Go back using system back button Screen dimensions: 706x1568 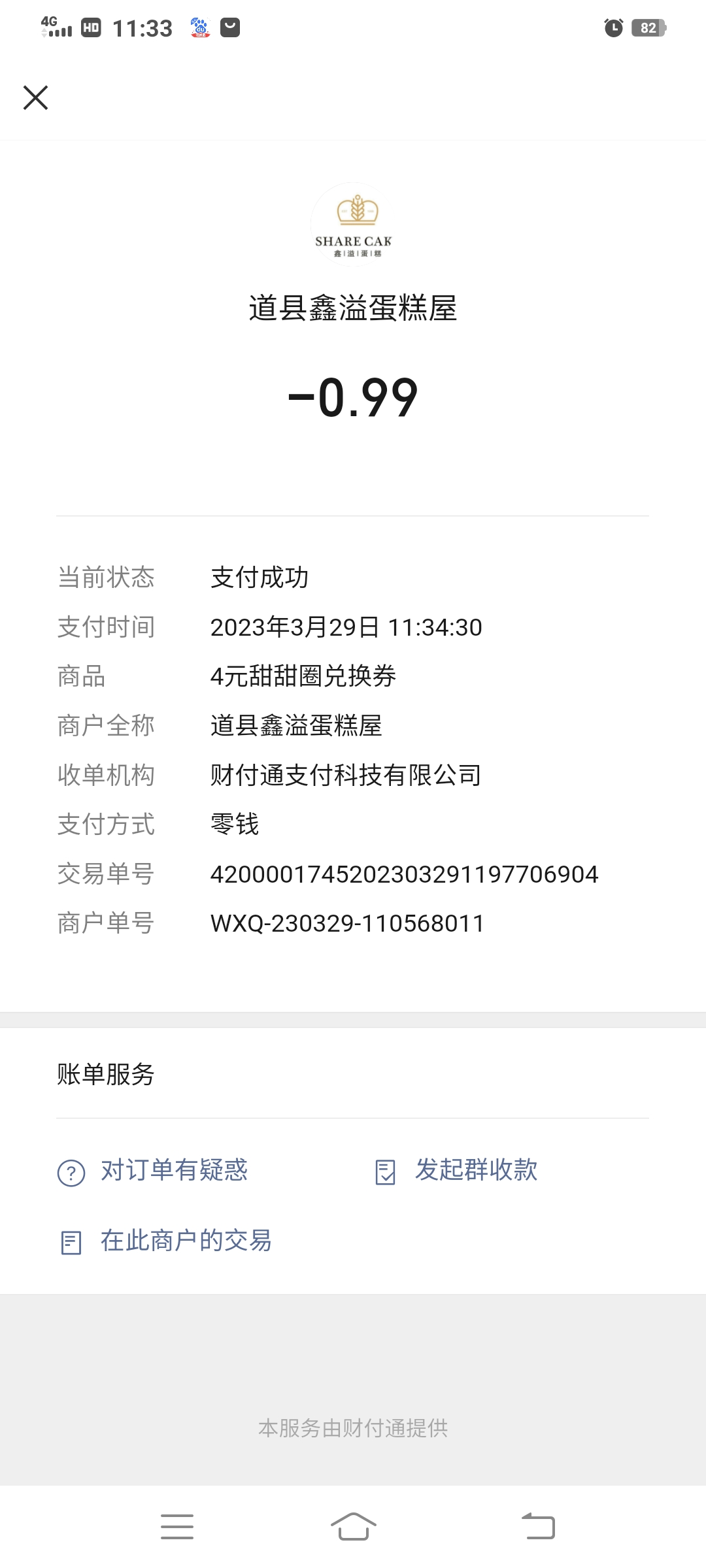(x=538, y=1526)
